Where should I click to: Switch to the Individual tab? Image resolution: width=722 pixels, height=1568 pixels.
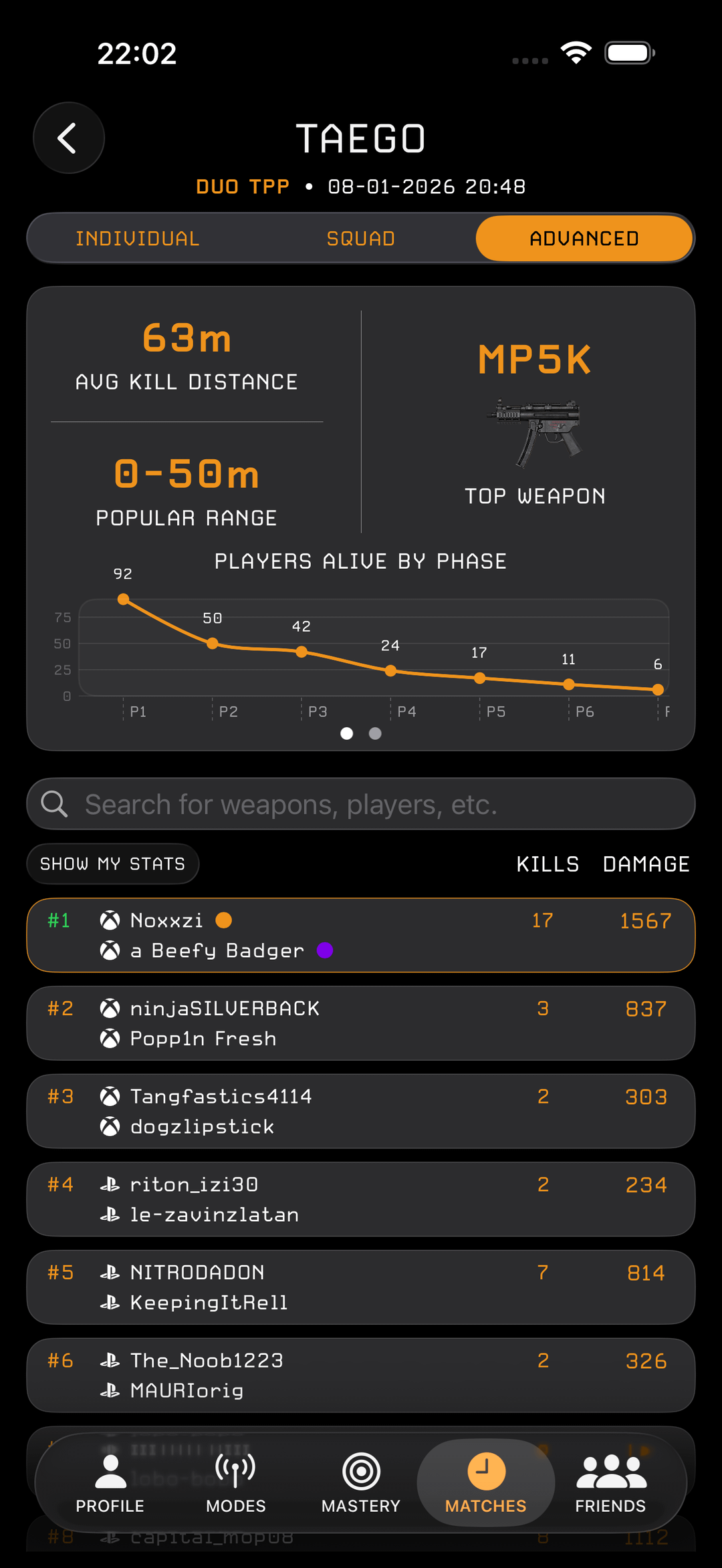pos(138,239)
